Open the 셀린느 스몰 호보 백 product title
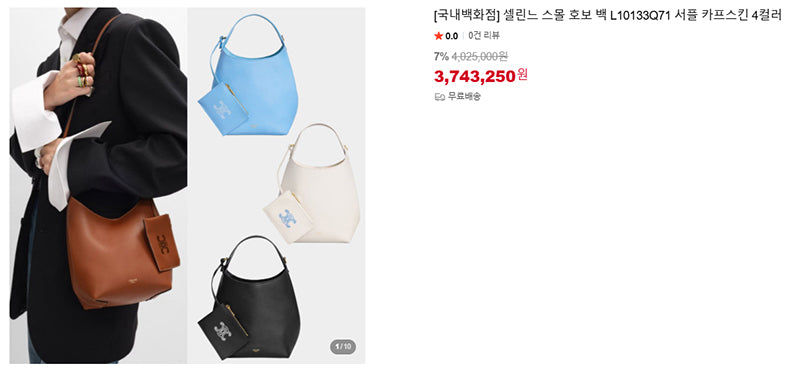 (x=608, y=16)
